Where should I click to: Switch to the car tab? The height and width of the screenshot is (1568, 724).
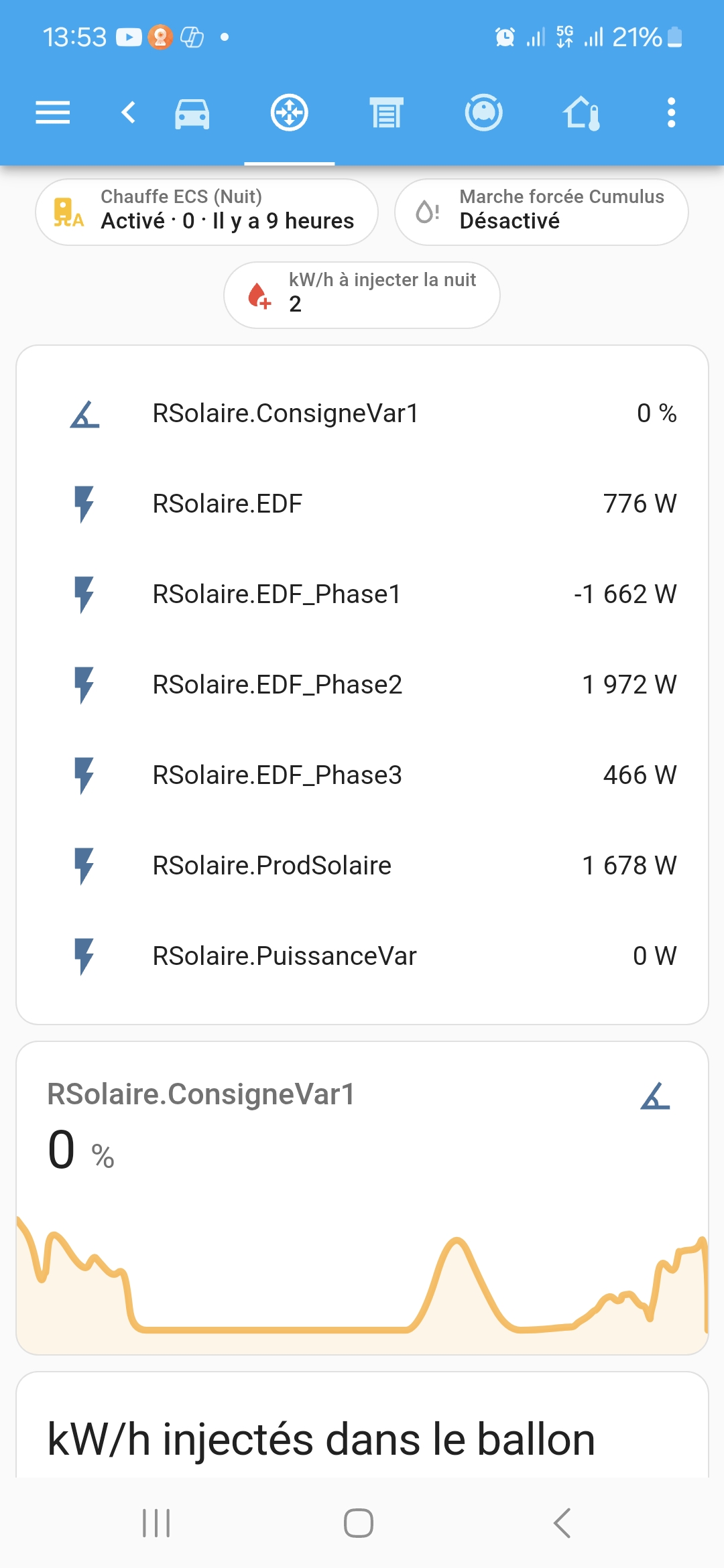(192, 113)
